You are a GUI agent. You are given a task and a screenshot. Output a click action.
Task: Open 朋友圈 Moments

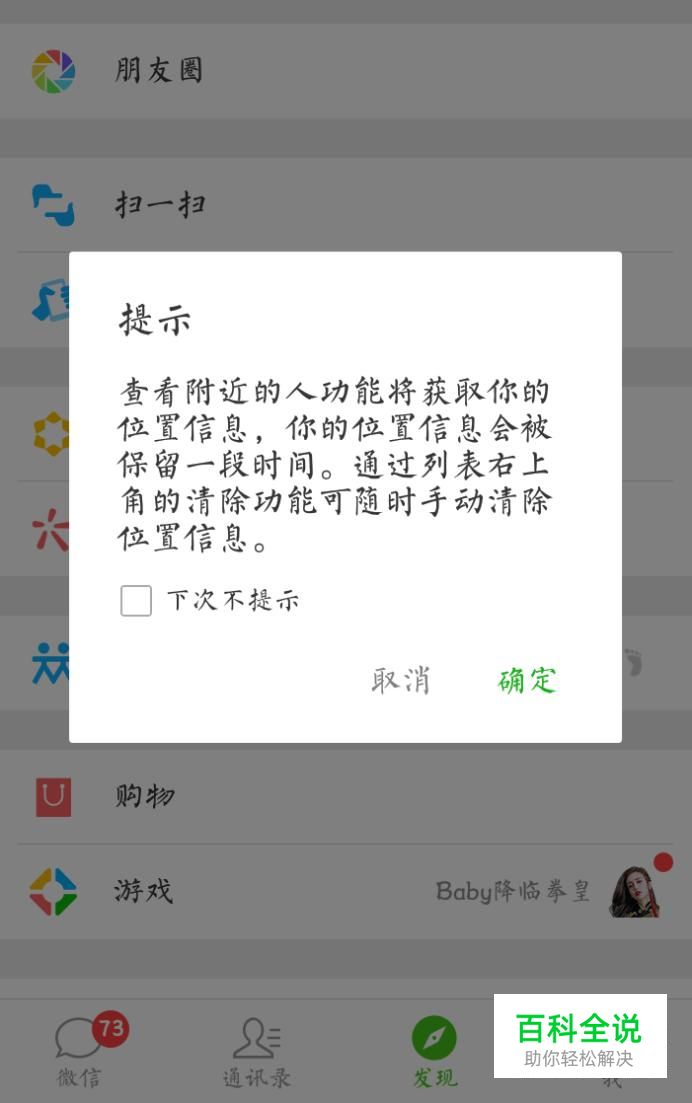coord(159,70)
